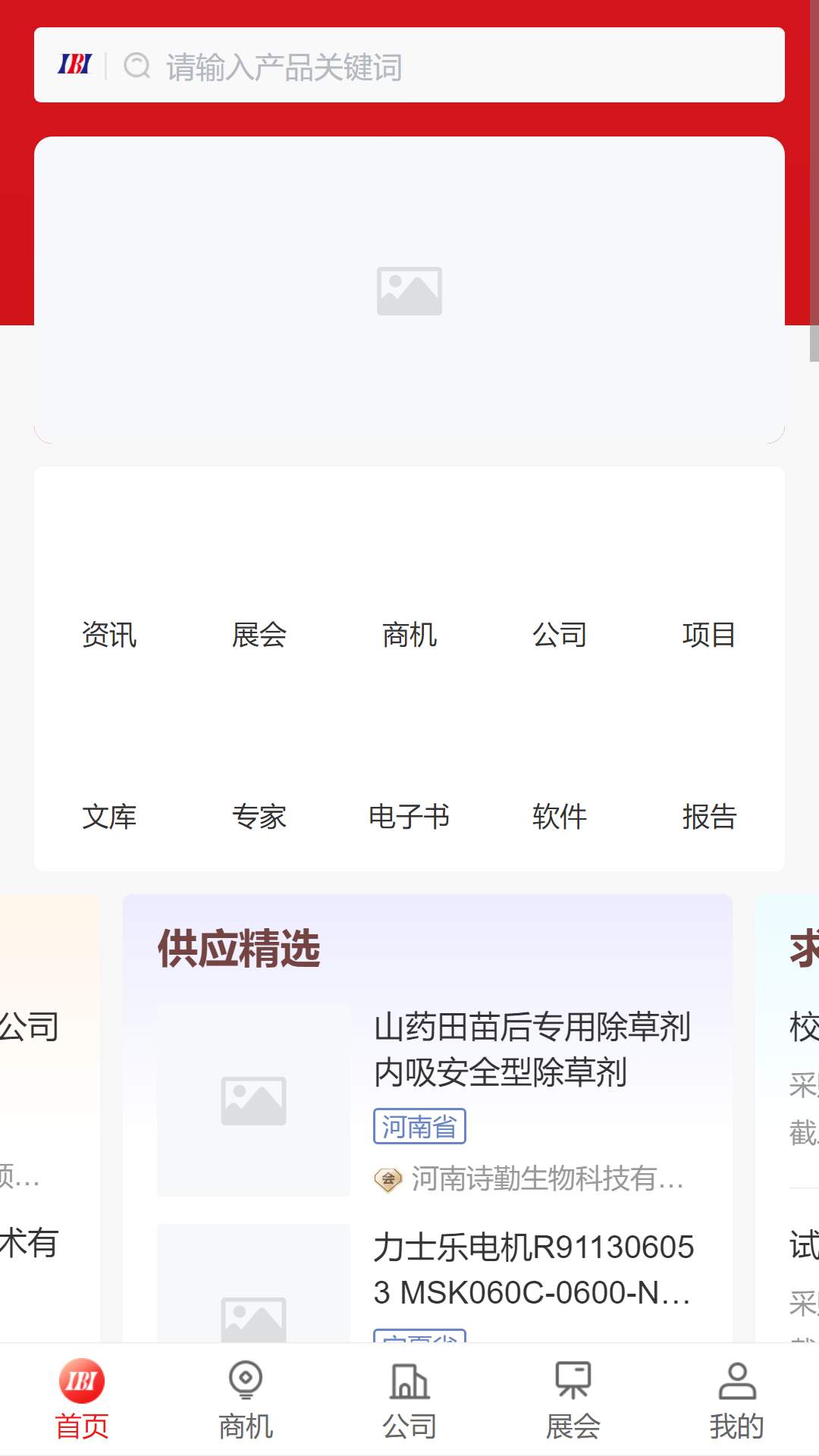Switch to the 我的 tab

coord(737,1400)
